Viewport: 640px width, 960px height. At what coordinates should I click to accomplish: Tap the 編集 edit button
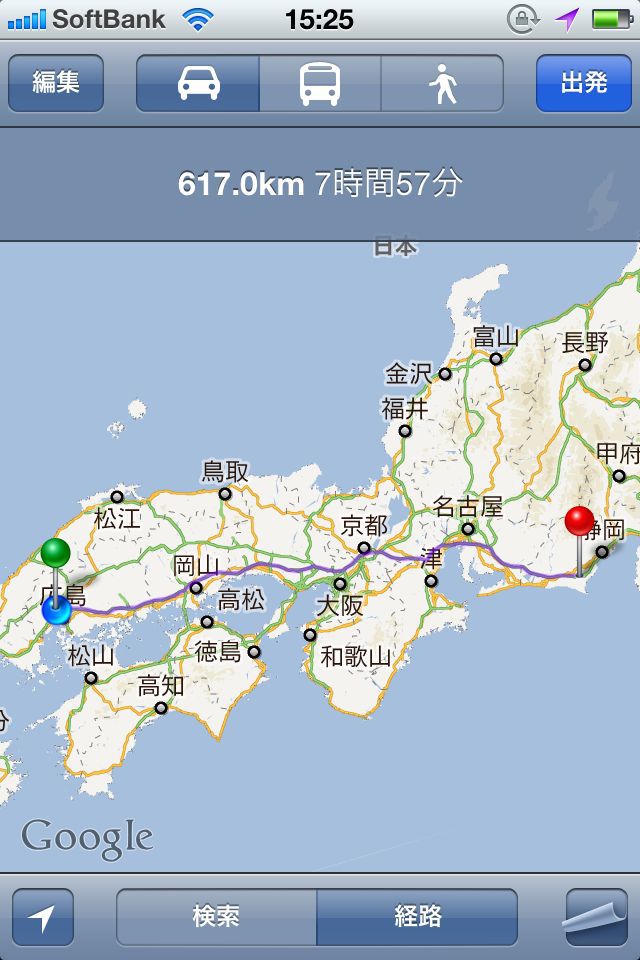coord(56,83)
